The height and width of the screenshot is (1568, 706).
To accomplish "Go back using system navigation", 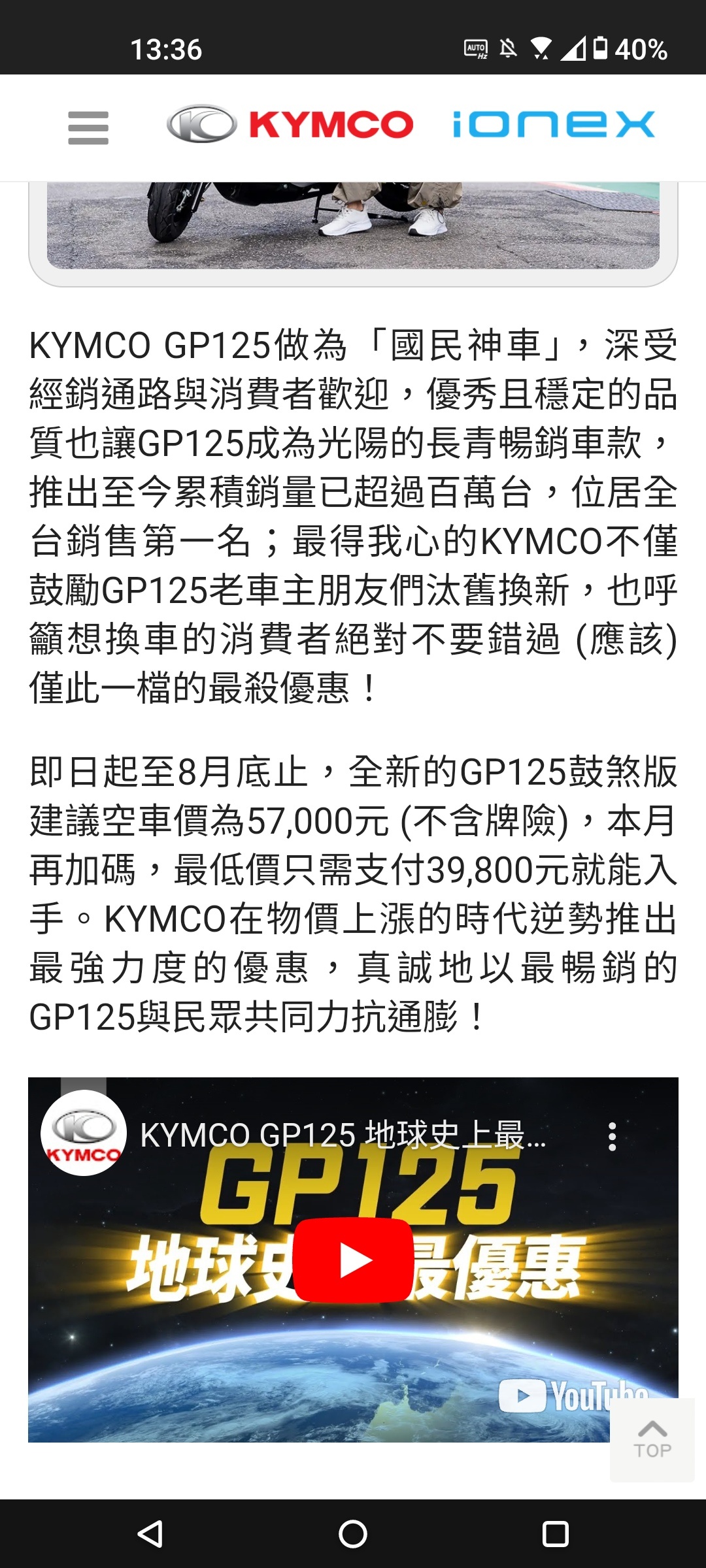I will pyautogui.click(x=150, y=1534).
